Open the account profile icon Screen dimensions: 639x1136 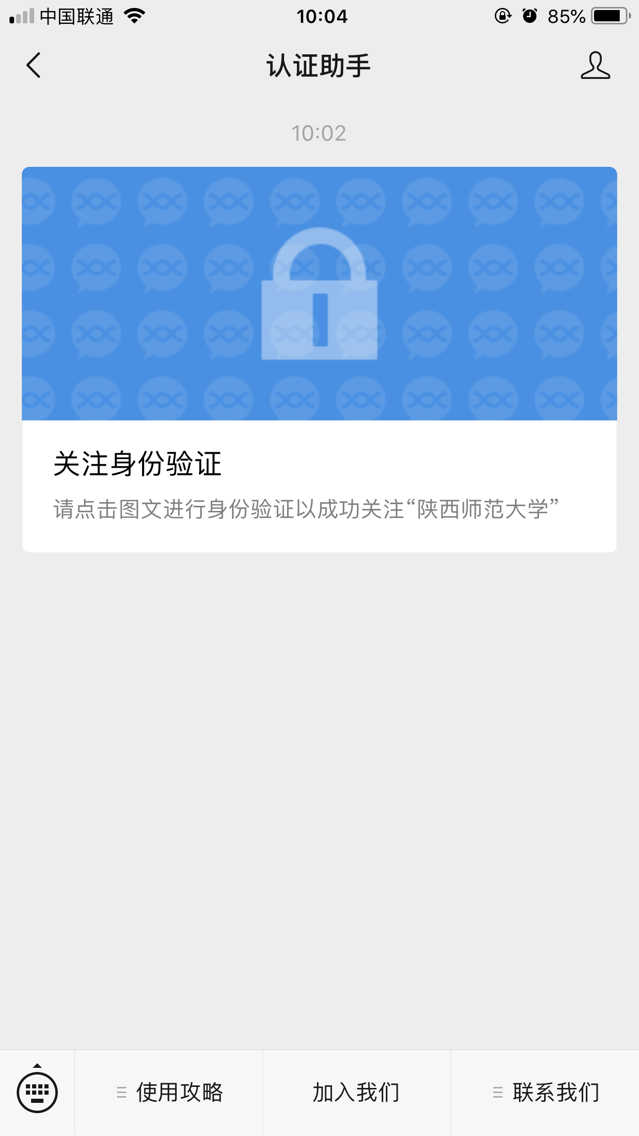(595, 66)
